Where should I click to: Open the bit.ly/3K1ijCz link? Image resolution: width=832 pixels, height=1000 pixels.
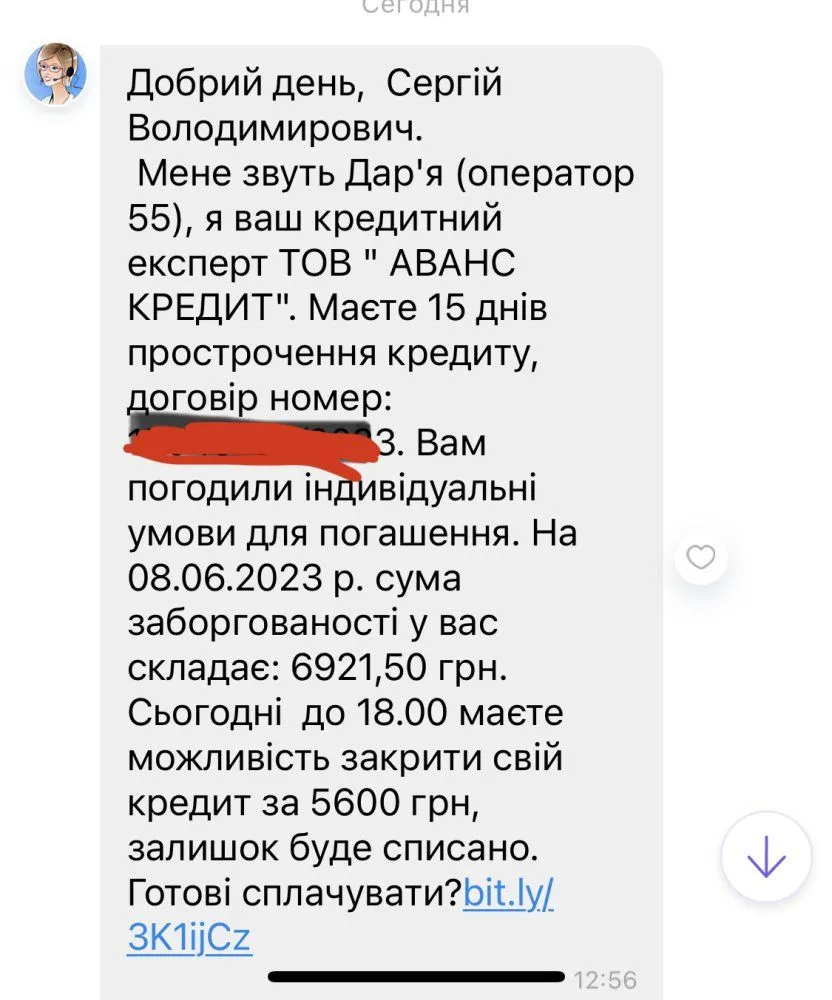coord(508,895)
